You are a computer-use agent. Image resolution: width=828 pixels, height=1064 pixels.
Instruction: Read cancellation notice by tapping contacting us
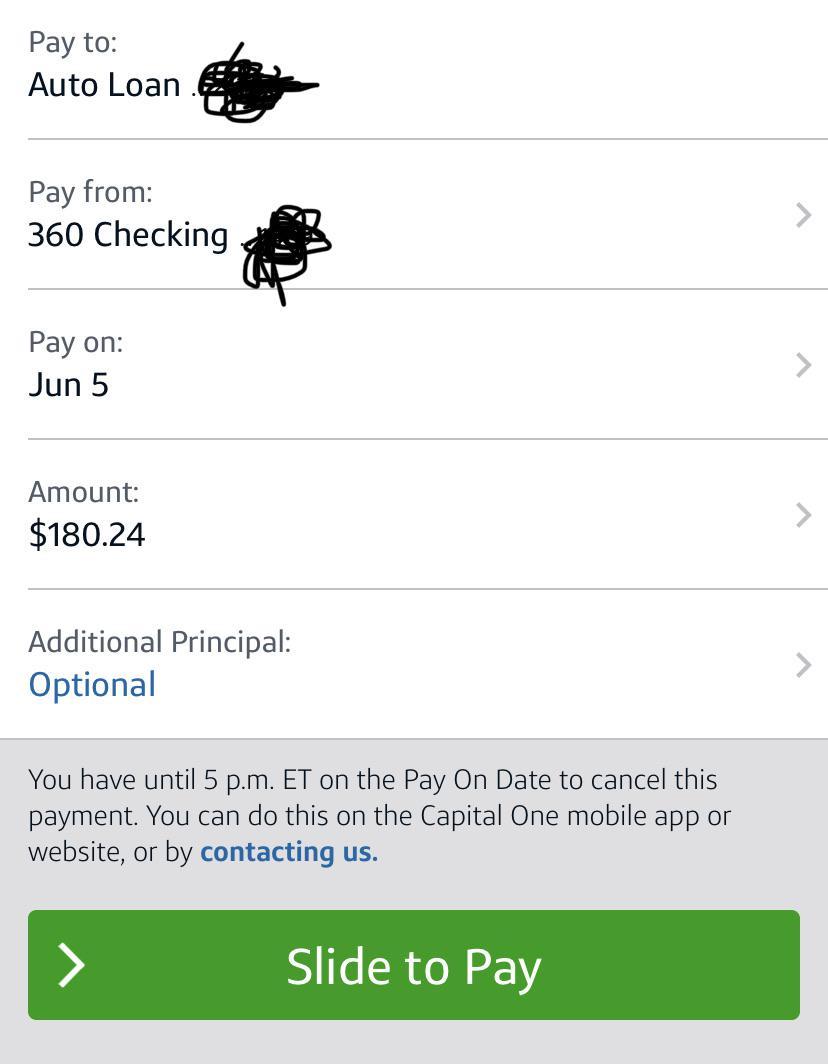[288, 851]
